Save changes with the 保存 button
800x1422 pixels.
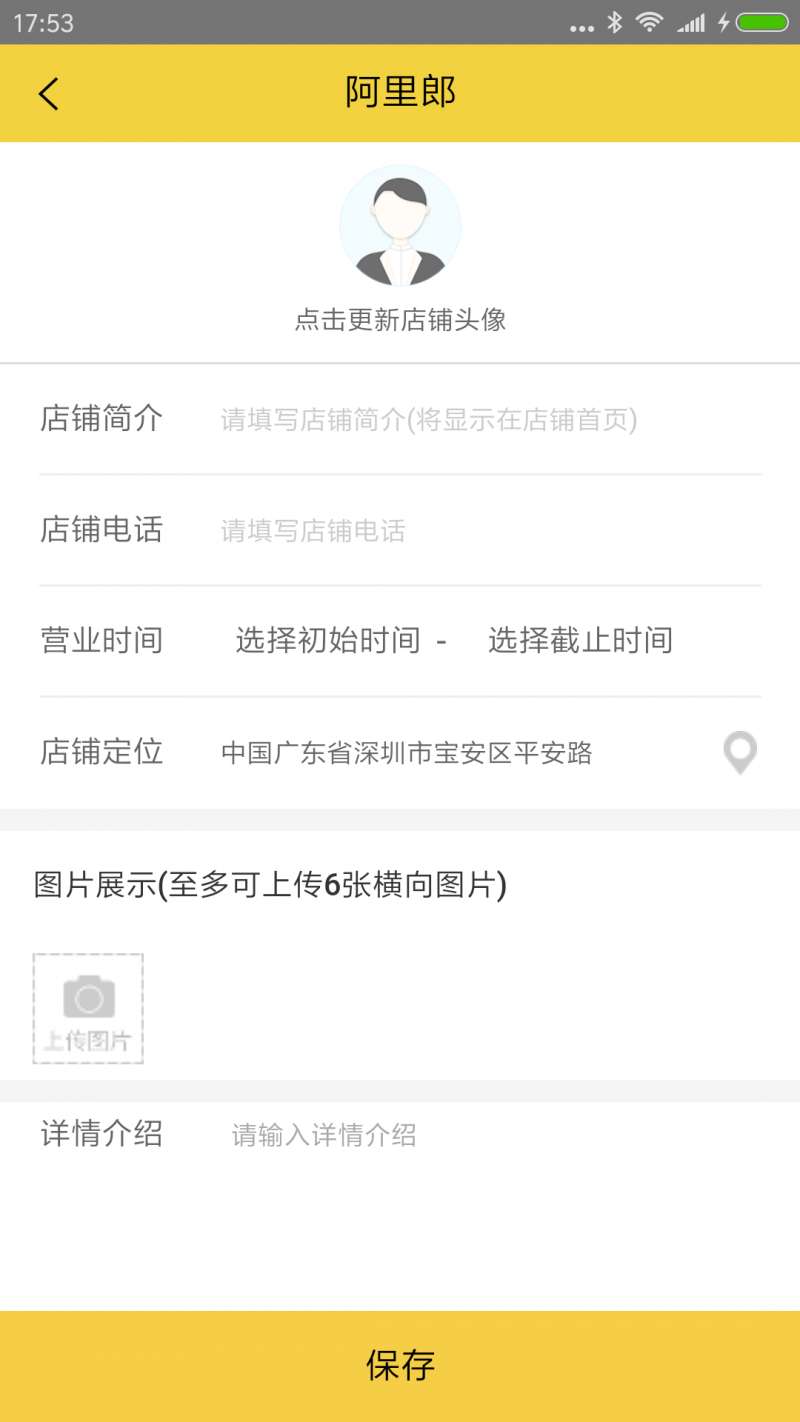click(x=400, y=1366)
